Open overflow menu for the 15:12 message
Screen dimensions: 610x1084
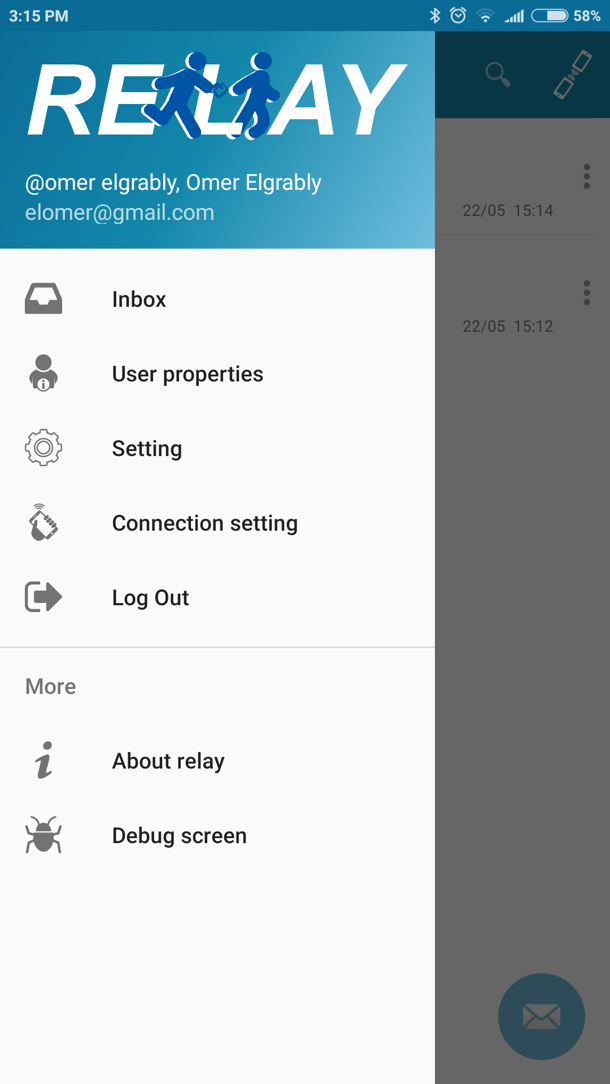[587, 293]
